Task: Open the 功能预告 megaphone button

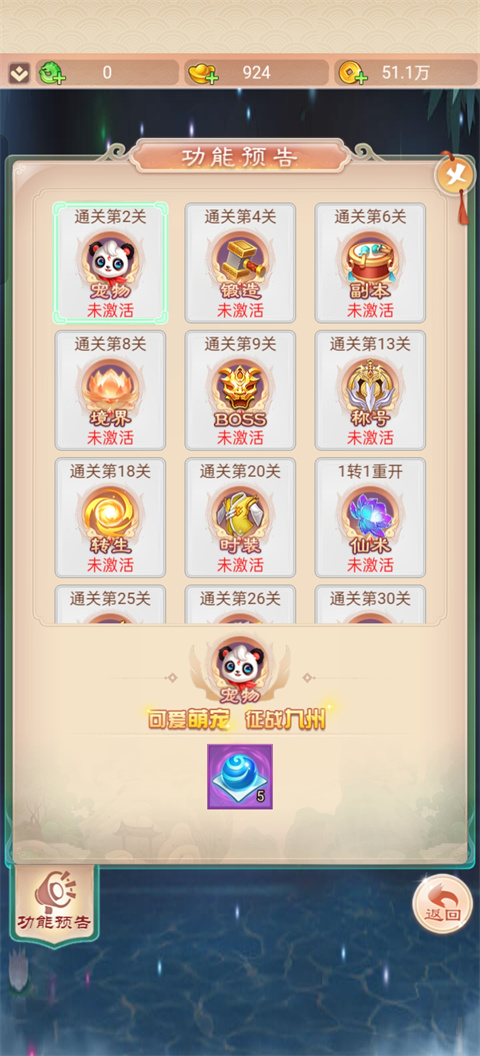Action: (x=55, y=902)
